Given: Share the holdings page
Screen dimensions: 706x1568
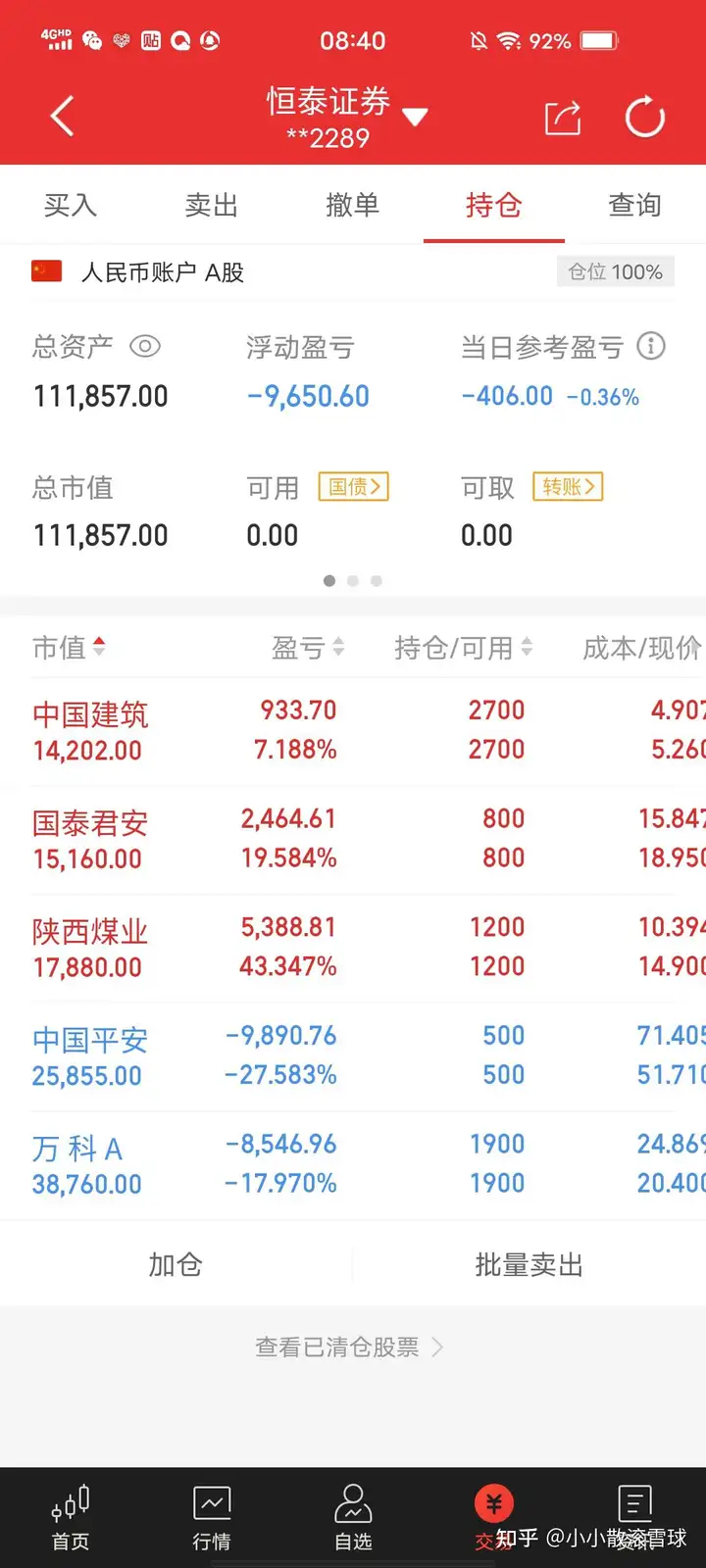Looking at the screenshot, I should pos(563,118).
